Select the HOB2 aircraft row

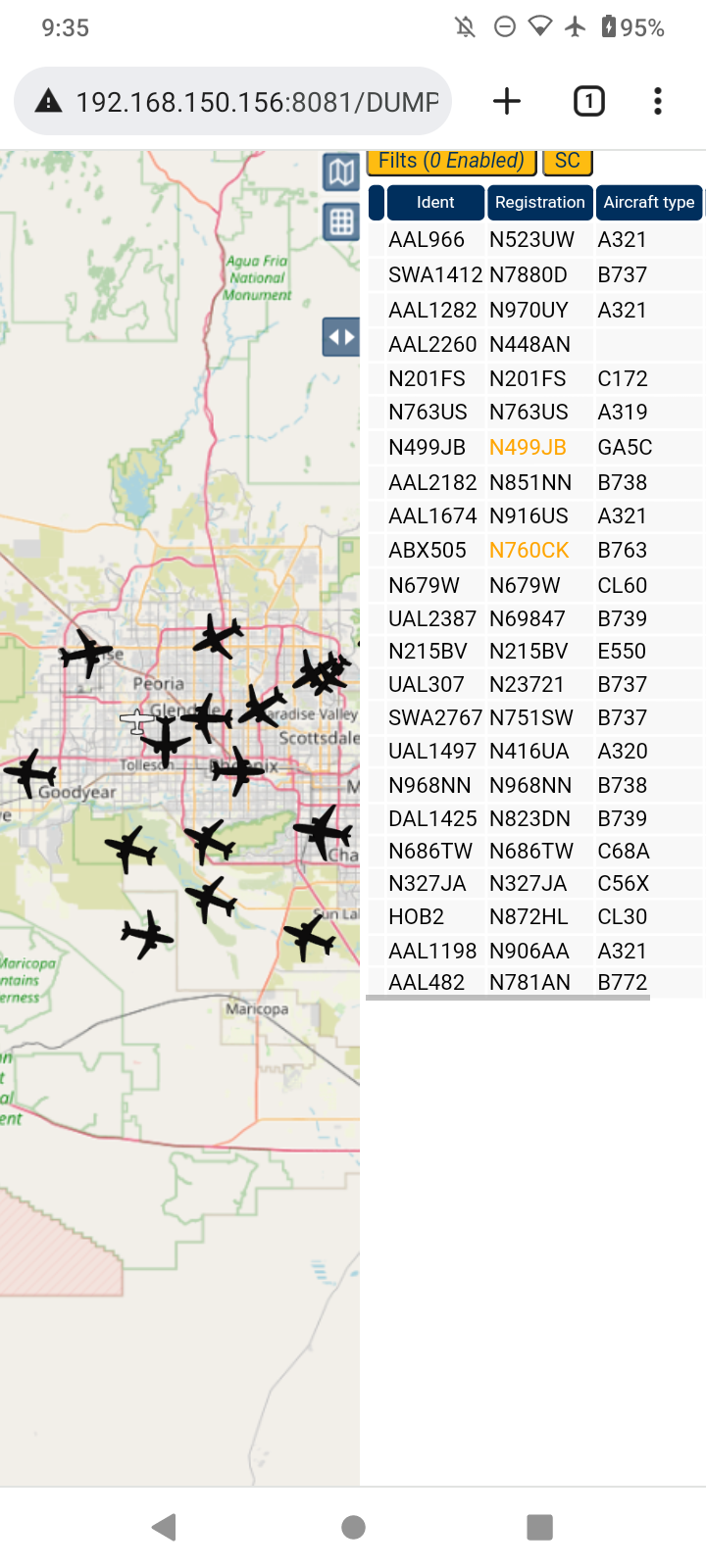coord(535,917)
